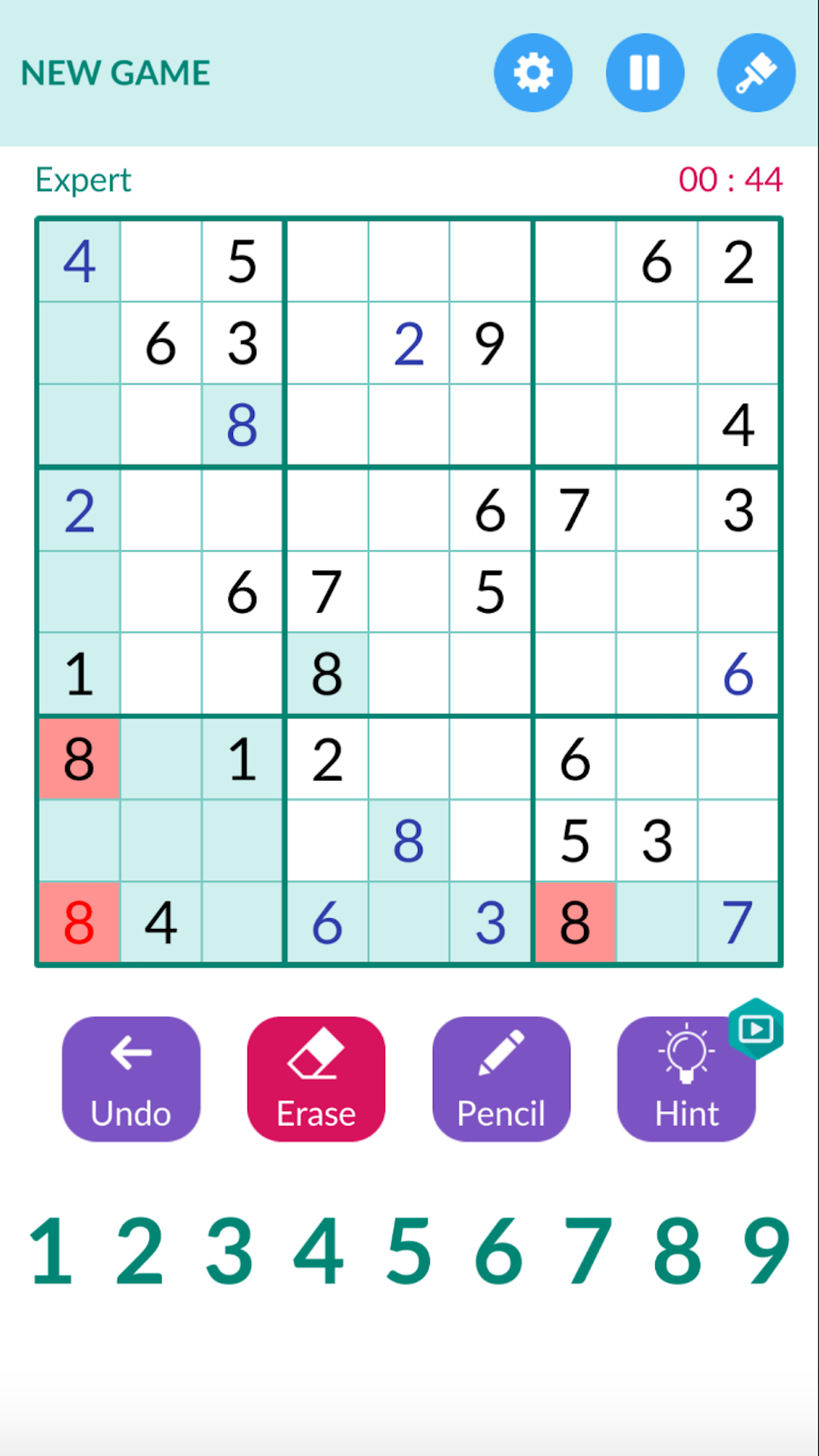Image resolution: width=819 pixels, height=1456 pixels.
Task: Select the red 8 in the bottom row
Action: point(79,923)
